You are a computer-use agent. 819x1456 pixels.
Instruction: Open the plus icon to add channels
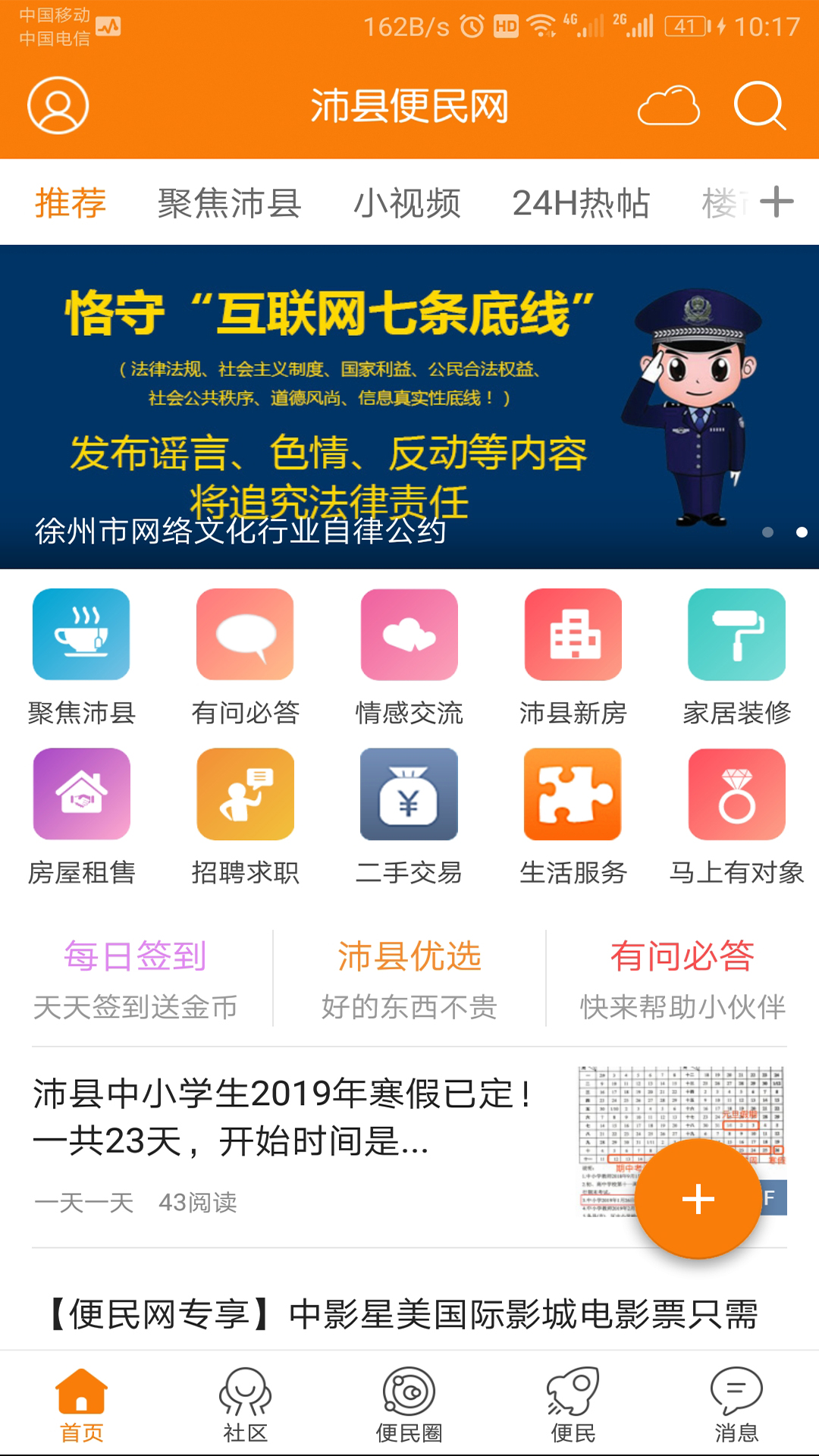(777, 202)
